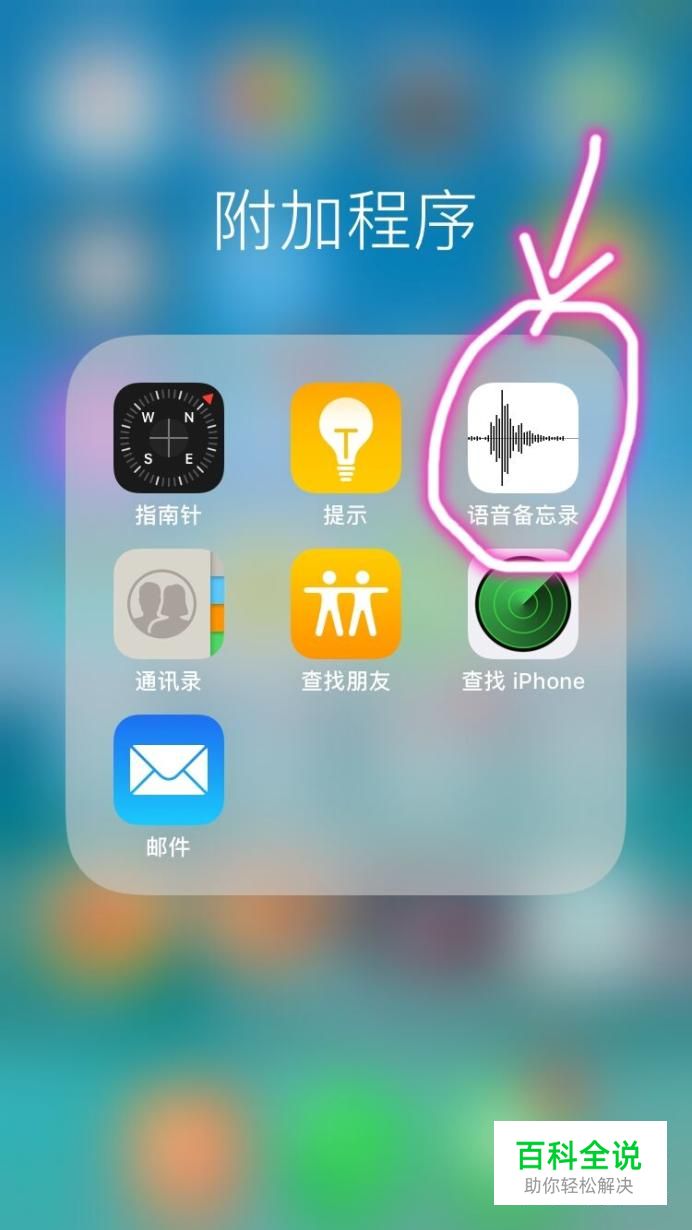
Task: Open the 指南针 compass app
Action: pyautogui.click(x=168, y=438)
